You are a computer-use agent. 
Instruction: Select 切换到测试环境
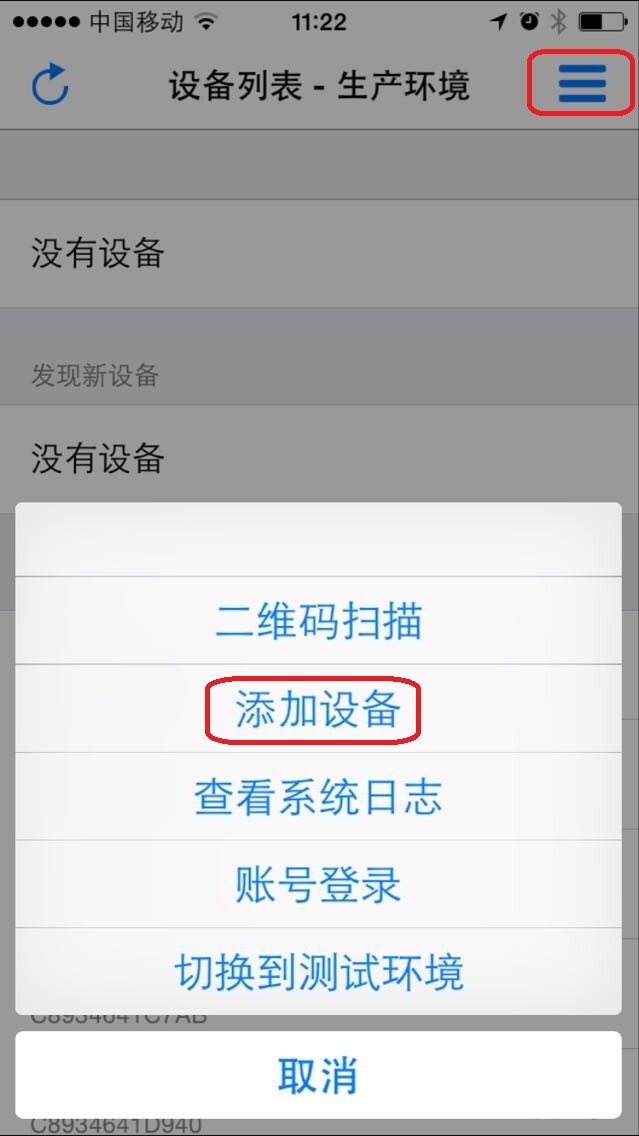click(x=318, y=972)
